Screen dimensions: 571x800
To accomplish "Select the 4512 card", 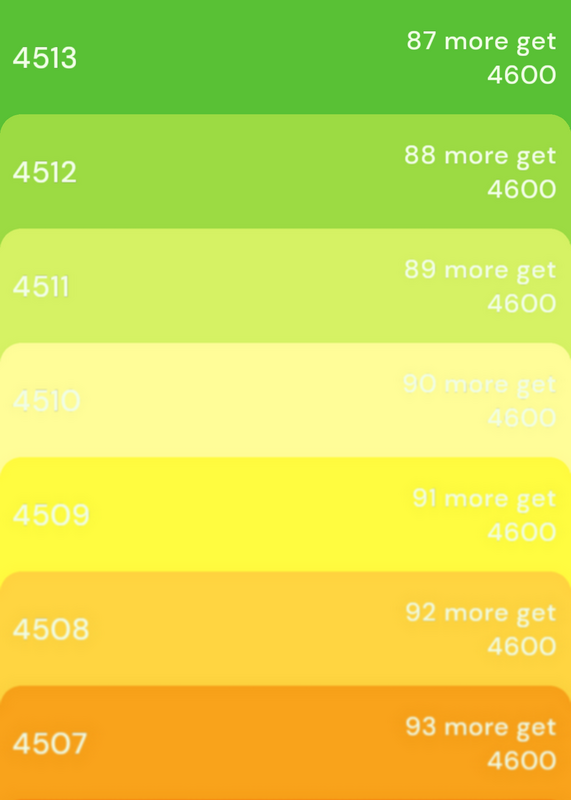I will [285, 171].
